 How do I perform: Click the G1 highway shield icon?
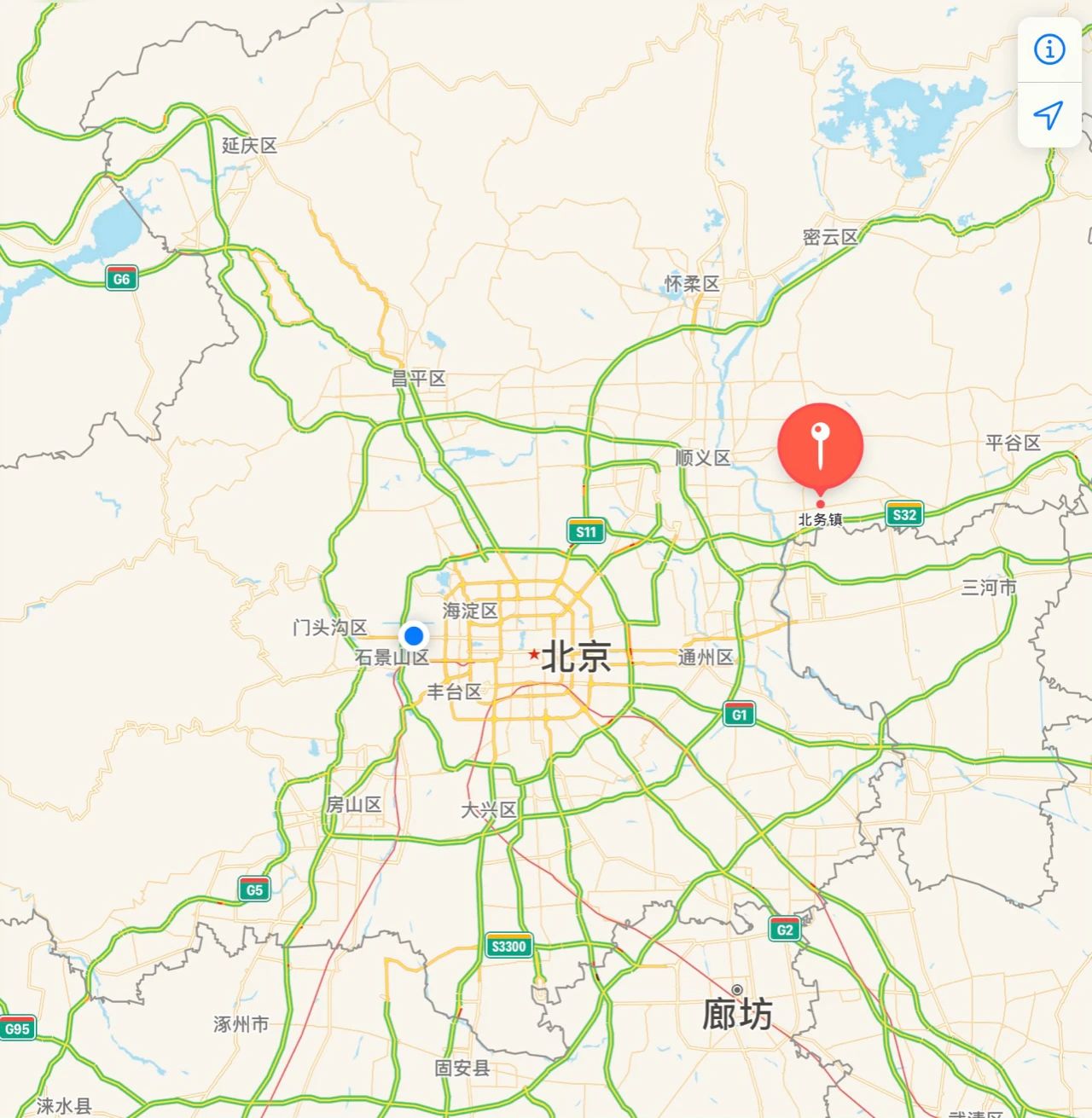pyautogui.click(x=741, y=715)
